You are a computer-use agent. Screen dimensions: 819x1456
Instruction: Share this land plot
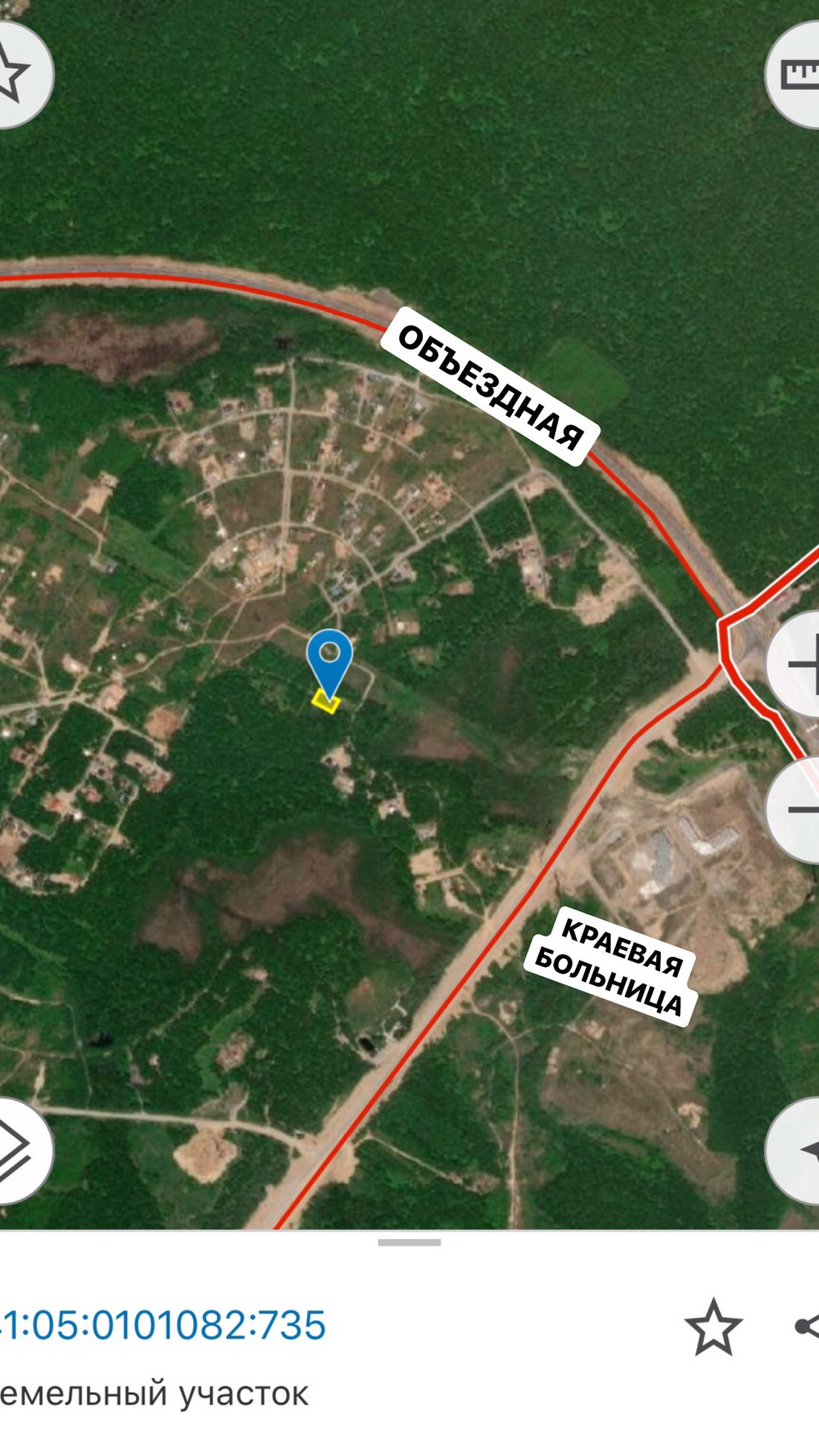tap(806, 1327)
